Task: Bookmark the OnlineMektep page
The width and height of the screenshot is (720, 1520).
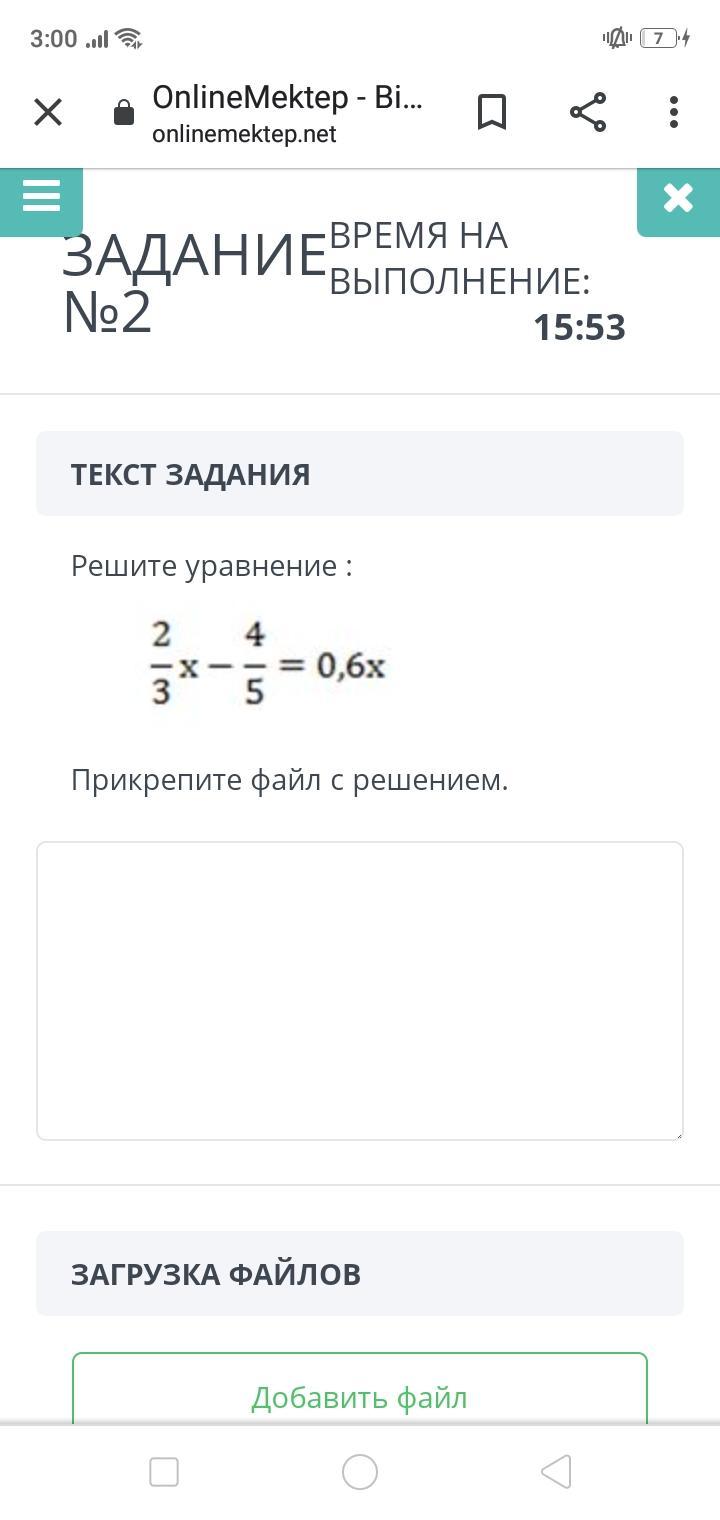Action: click(x=491, y=112)
